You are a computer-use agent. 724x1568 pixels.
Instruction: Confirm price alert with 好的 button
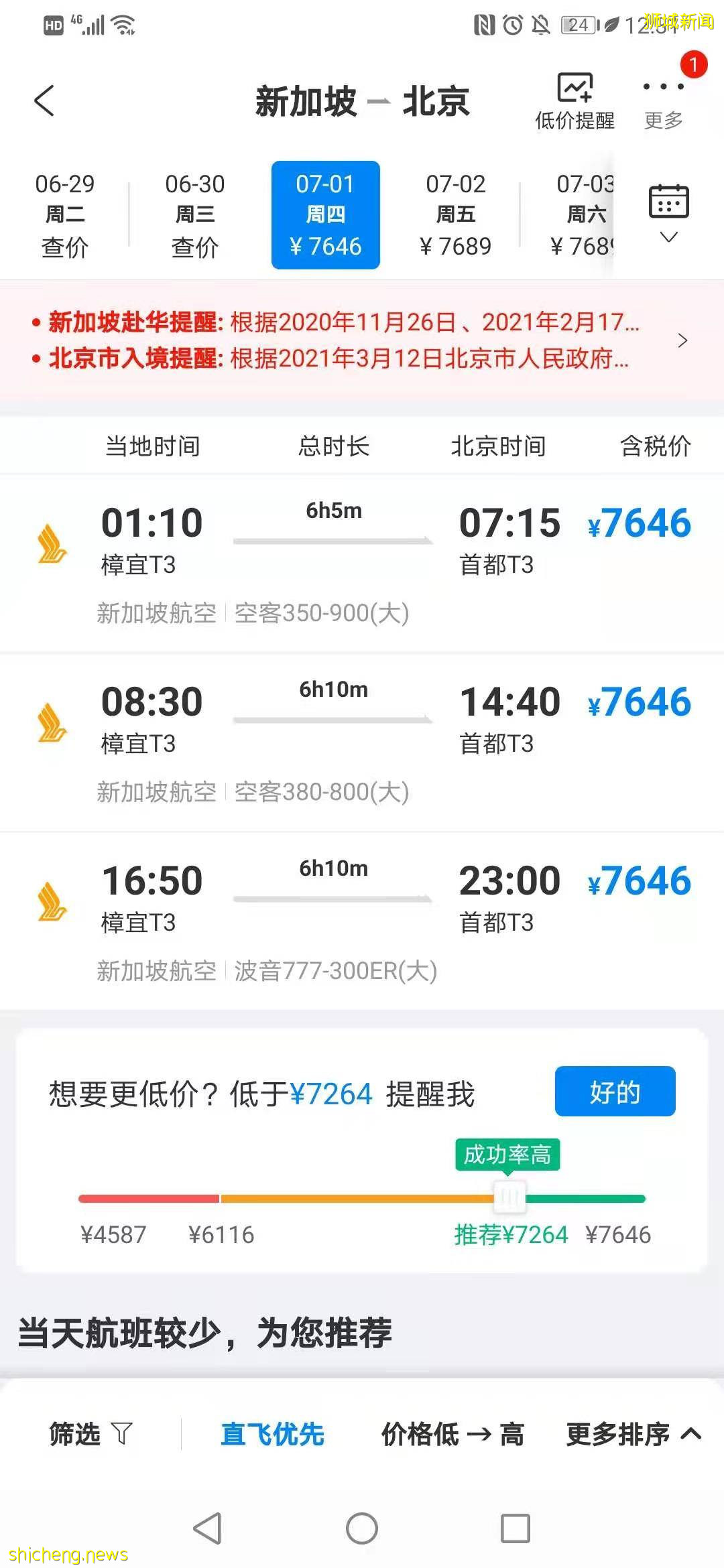click(x=614, y=1091)
